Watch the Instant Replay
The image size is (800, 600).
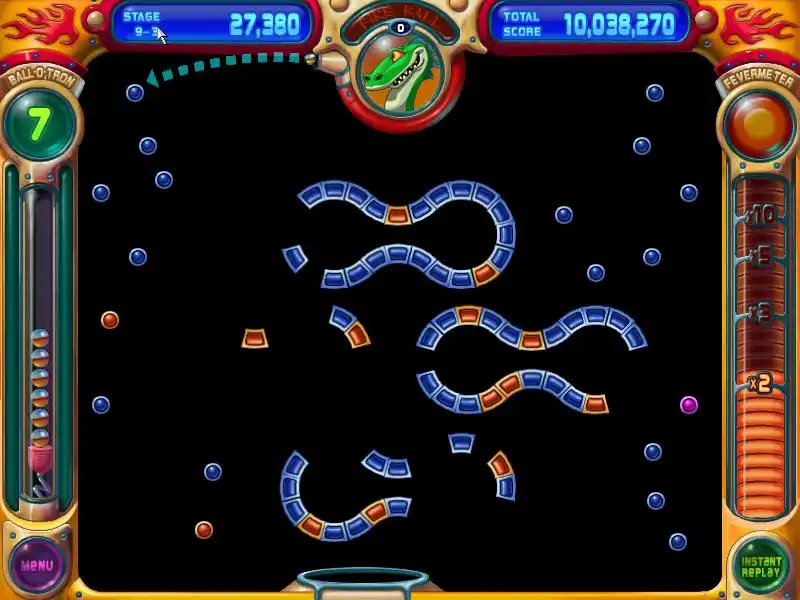pyautogui.click(x=761, y=566)
